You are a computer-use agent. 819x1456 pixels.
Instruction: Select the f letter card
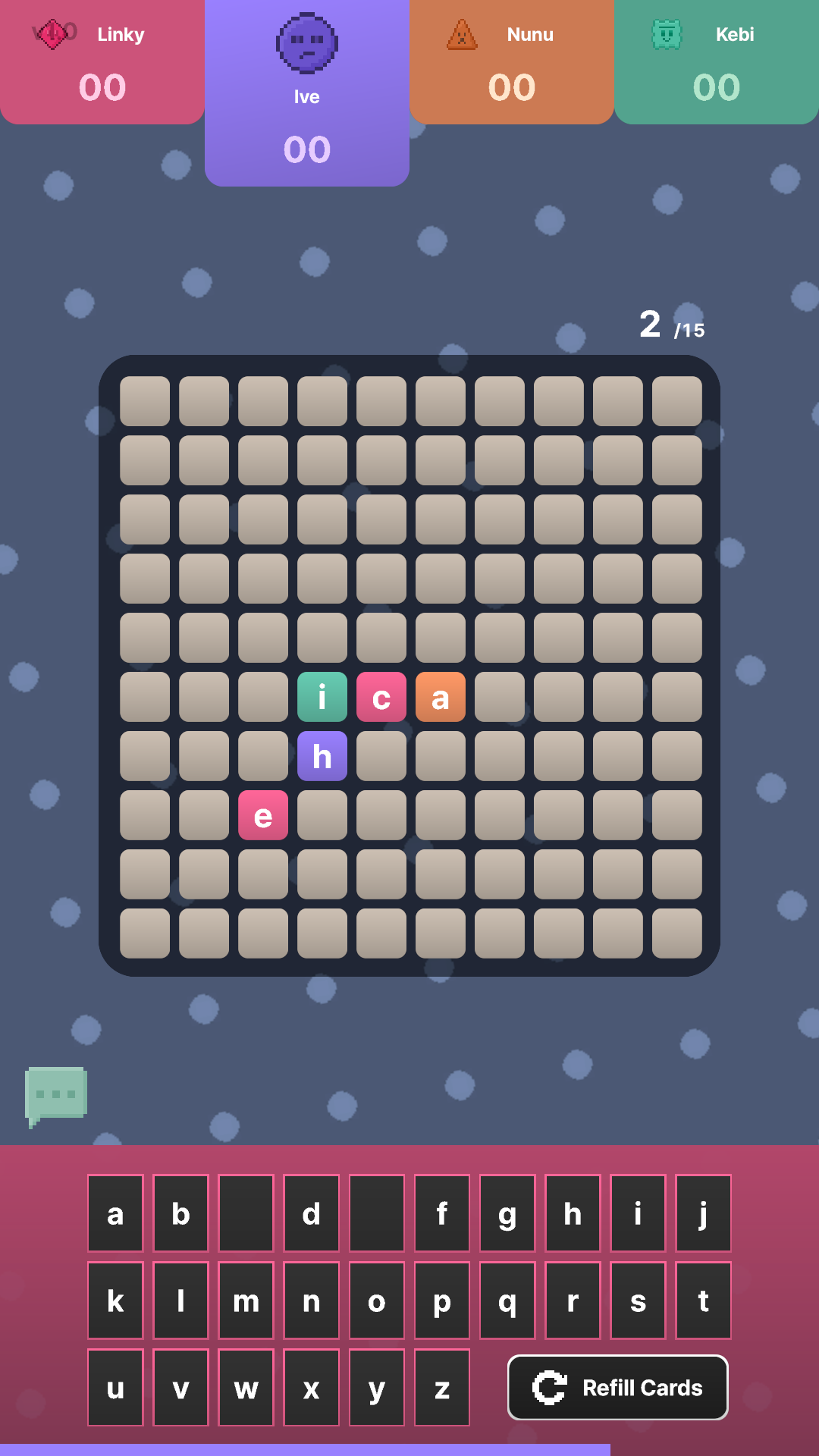441,1213
